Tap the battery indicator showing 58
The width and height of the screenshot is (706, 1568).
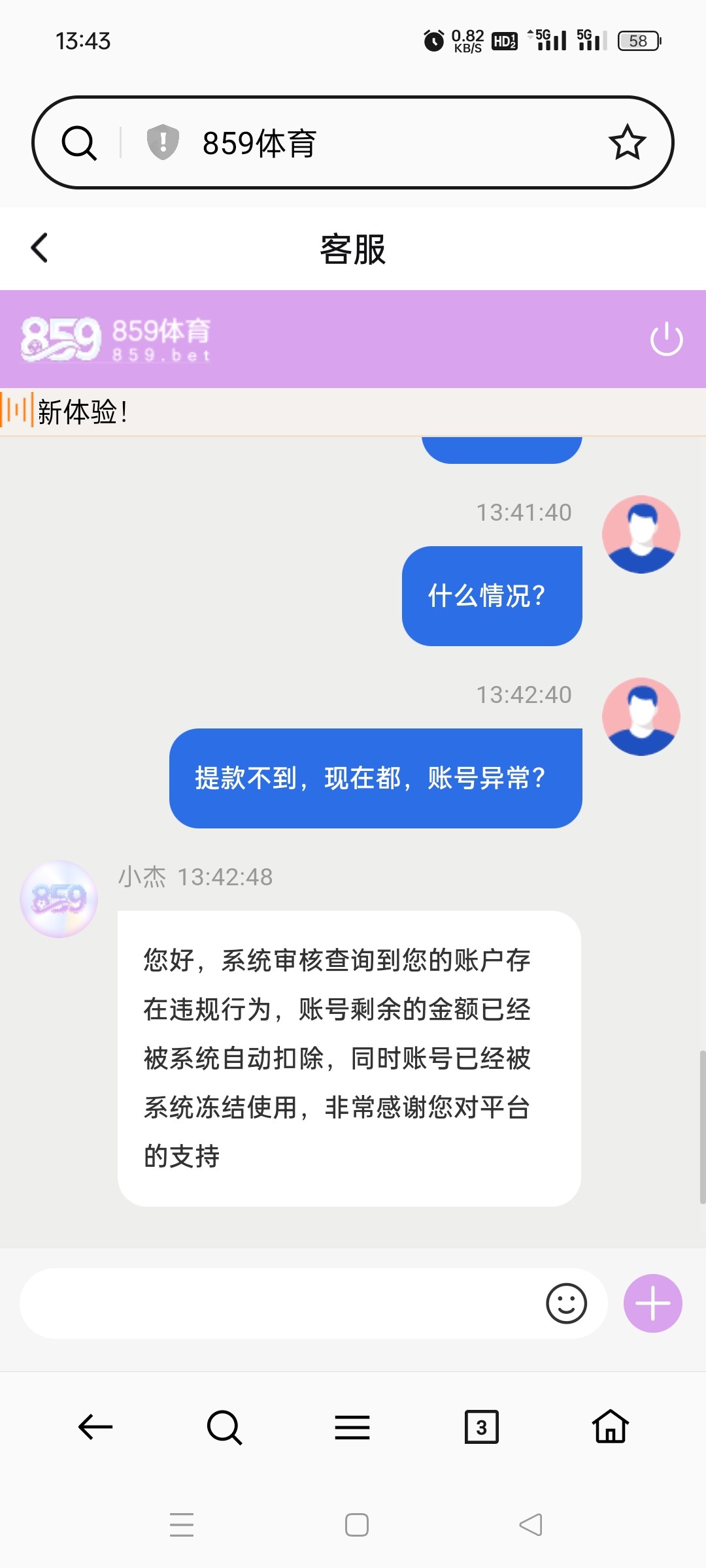(639, 41)
